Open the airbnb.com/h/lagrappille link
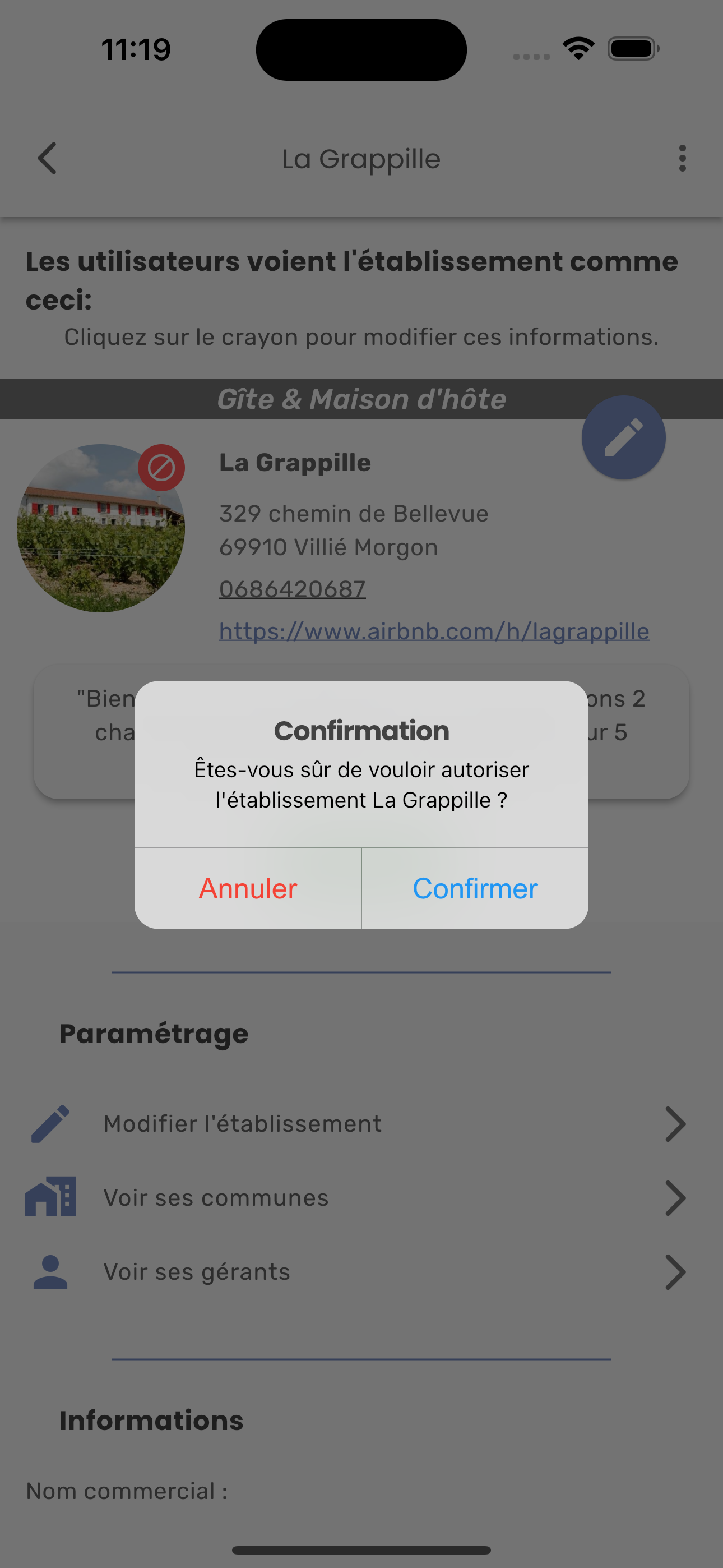 click(434, 631)
